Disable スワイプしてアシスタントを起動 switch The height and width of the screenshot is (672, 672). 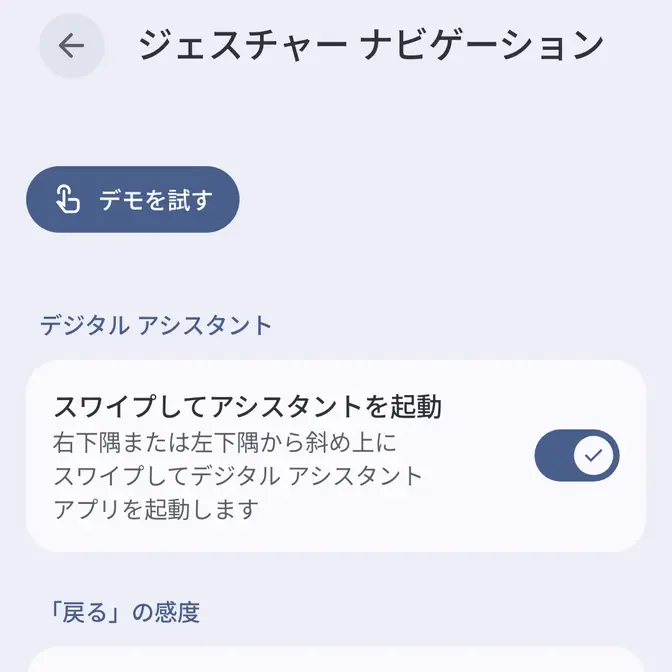[577, 456]
